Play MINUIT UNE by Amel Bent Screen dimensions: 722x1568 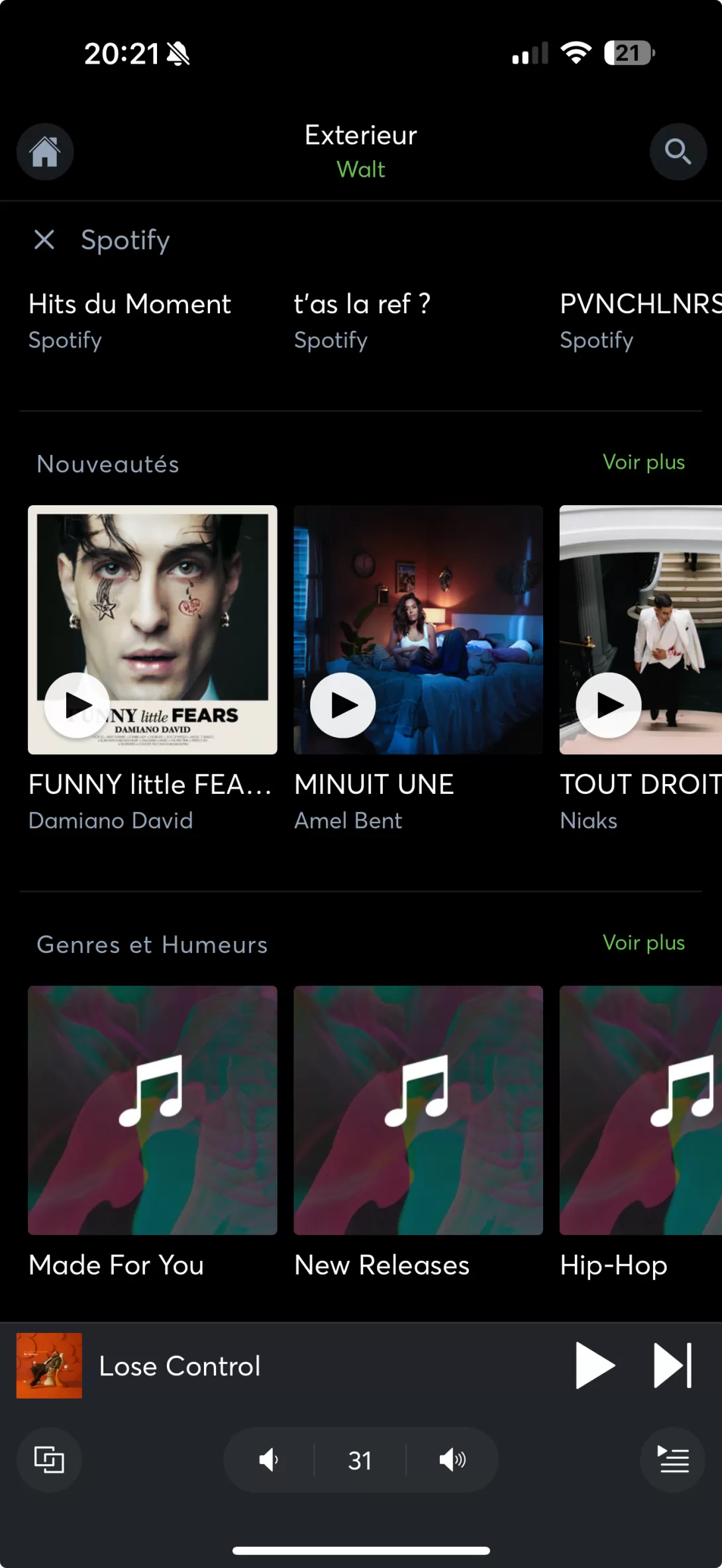(x=343, y=705)
